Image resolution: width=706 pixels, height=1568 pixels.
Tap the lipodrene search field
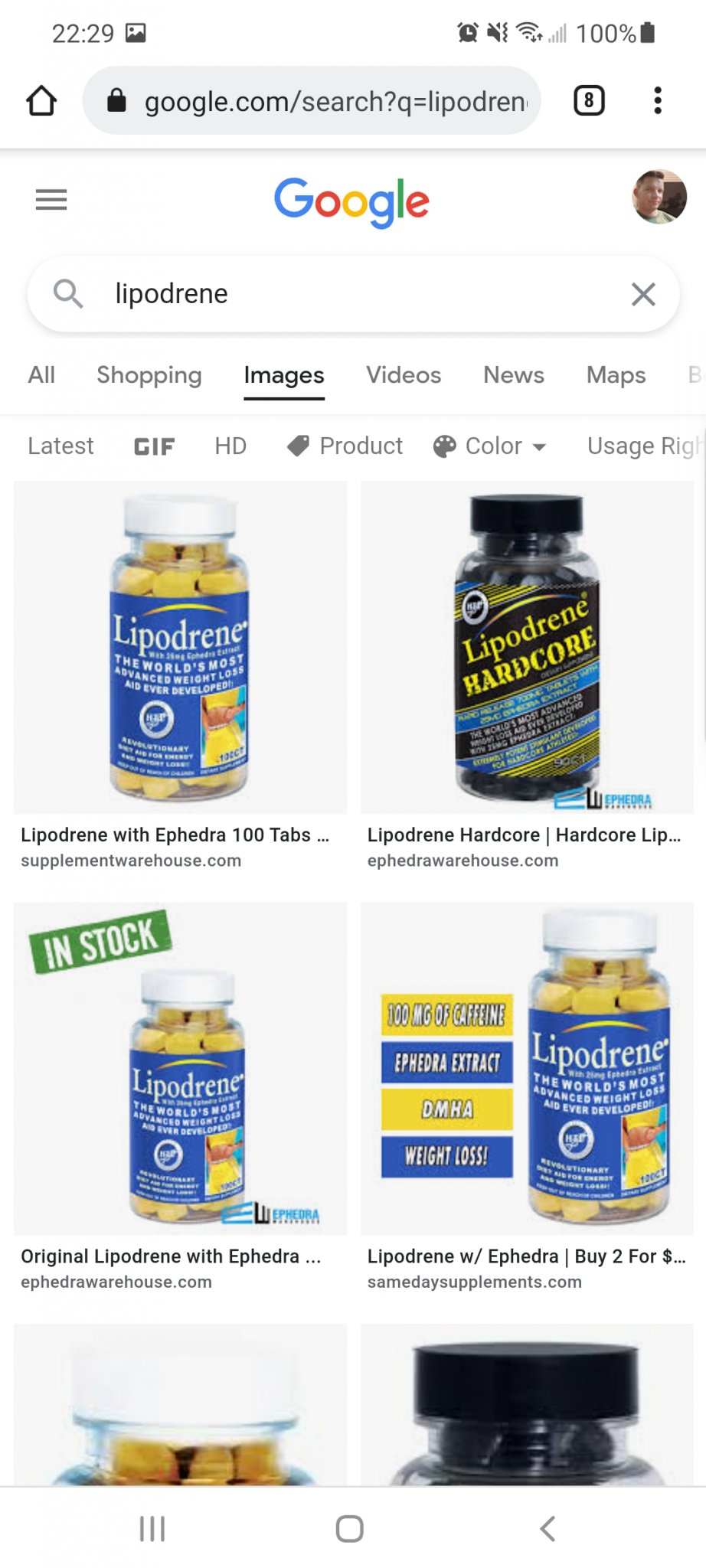345,294
